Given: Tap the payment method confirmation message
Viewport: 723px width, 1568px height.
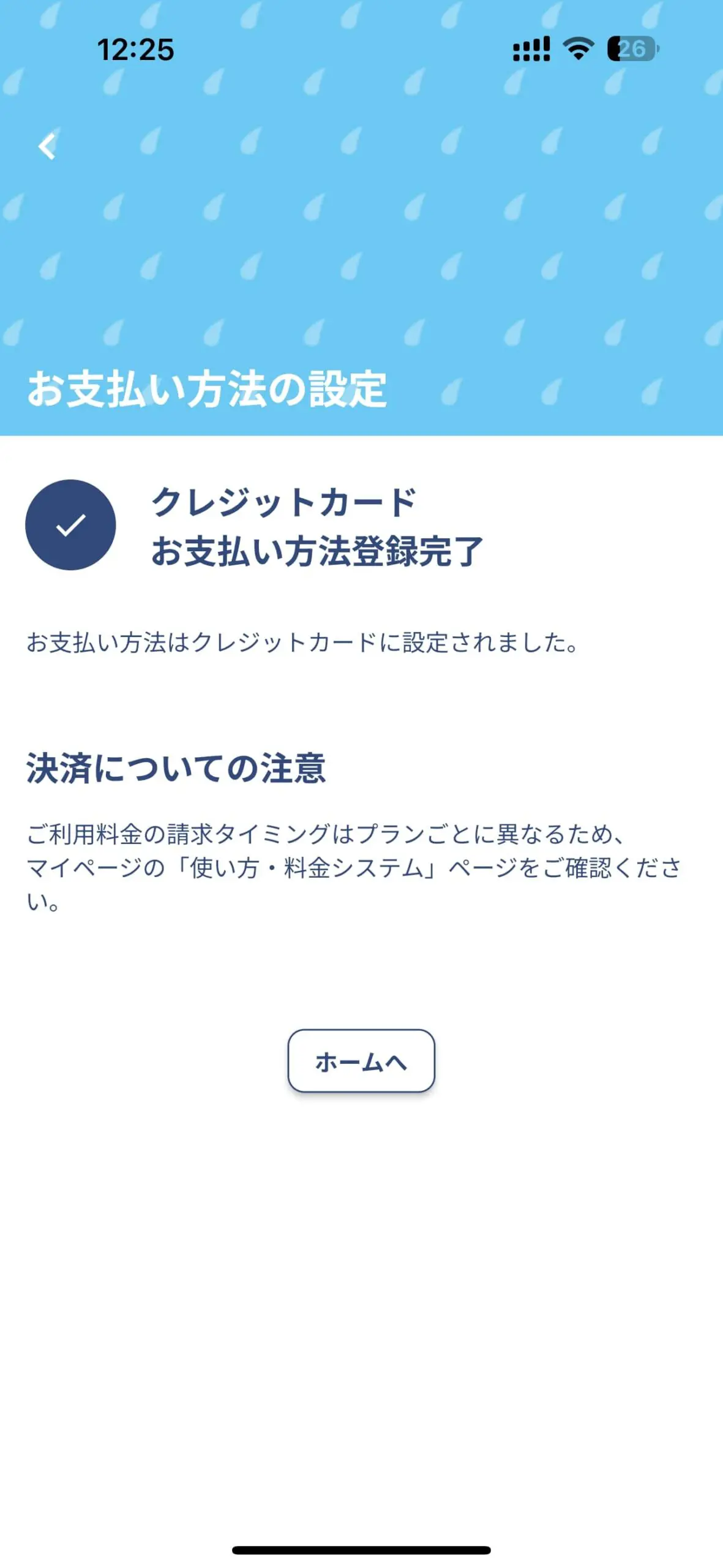Looking at the screenshot, I should click(303, 641).
